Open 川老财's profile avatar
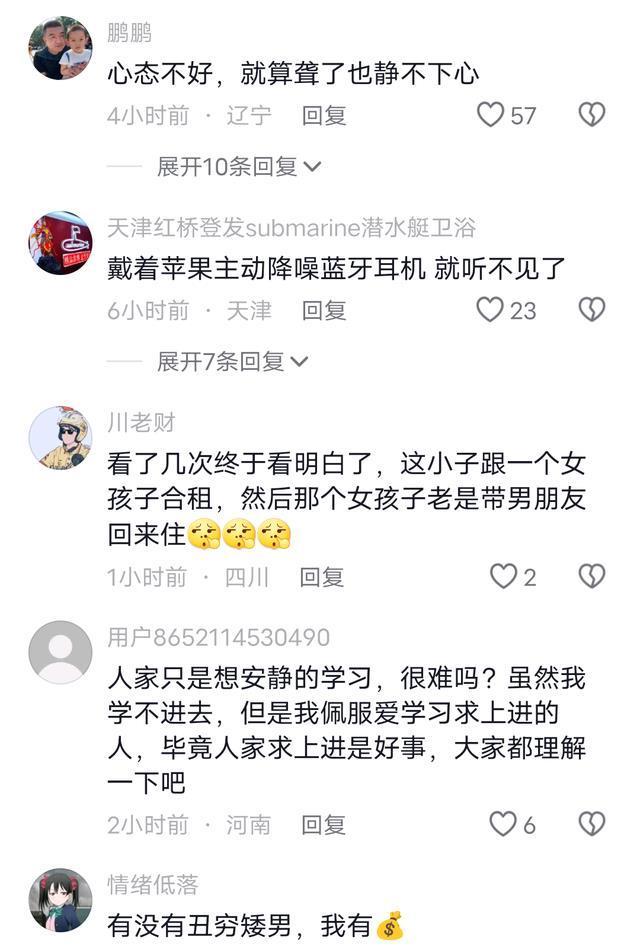The width and height of the screenshot is (640, 950). pos(60,437)
